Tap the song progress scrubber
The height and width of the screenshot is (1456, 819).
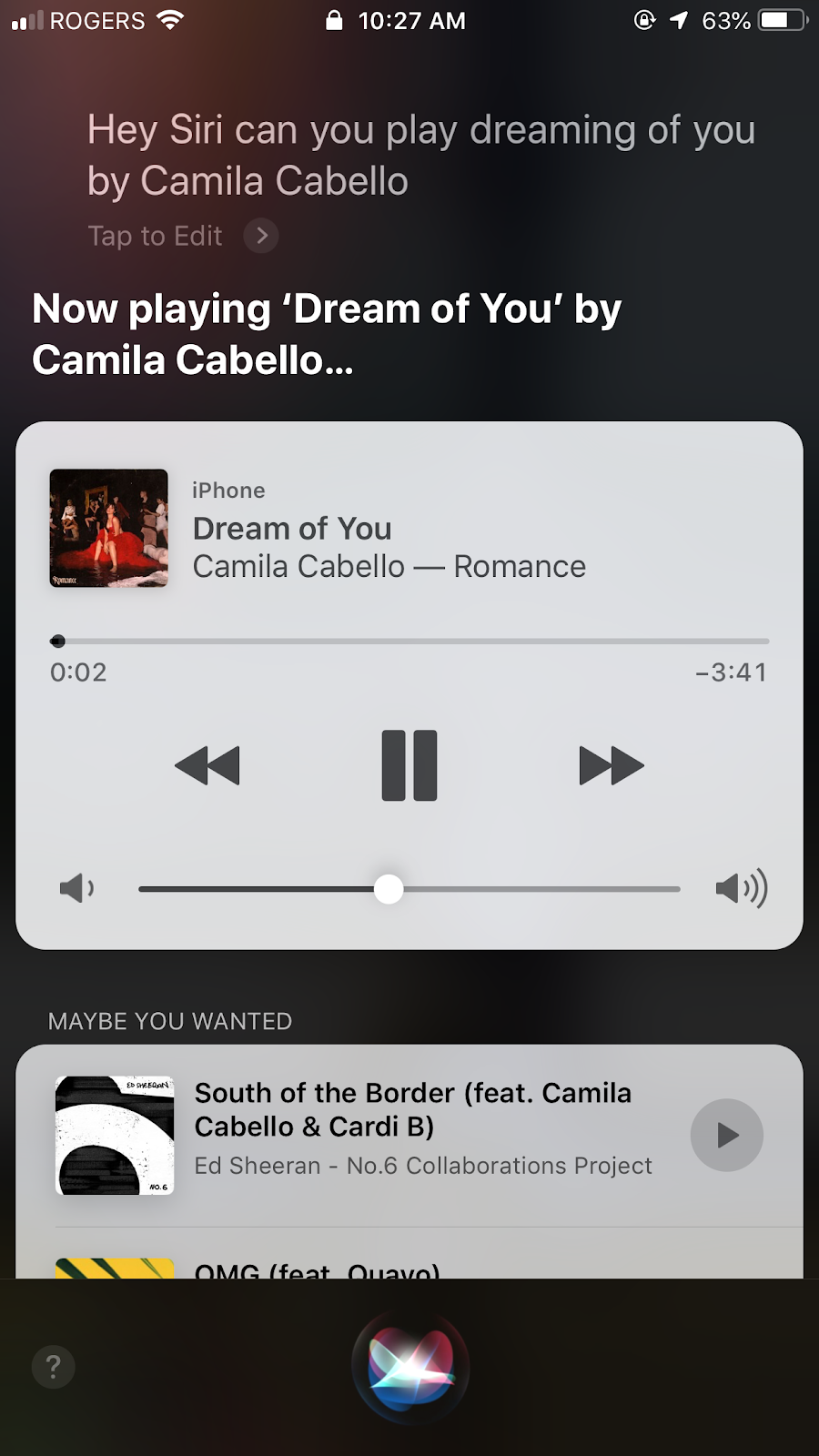click(x=58, y=642)
